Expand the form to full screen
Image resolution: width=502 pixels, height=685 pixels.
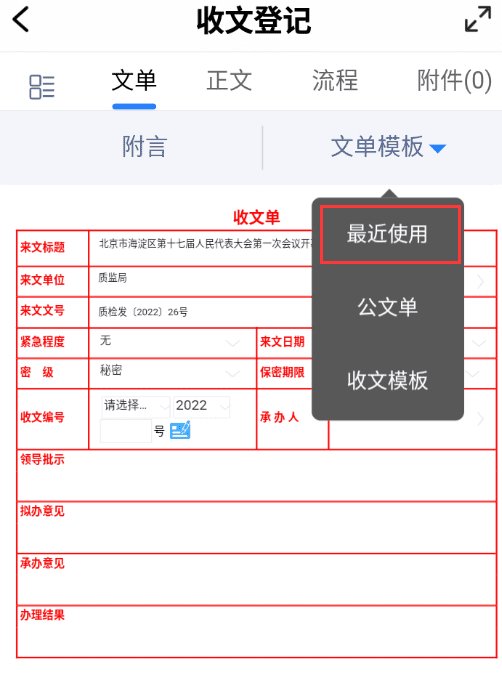click(x=478, y=19)
